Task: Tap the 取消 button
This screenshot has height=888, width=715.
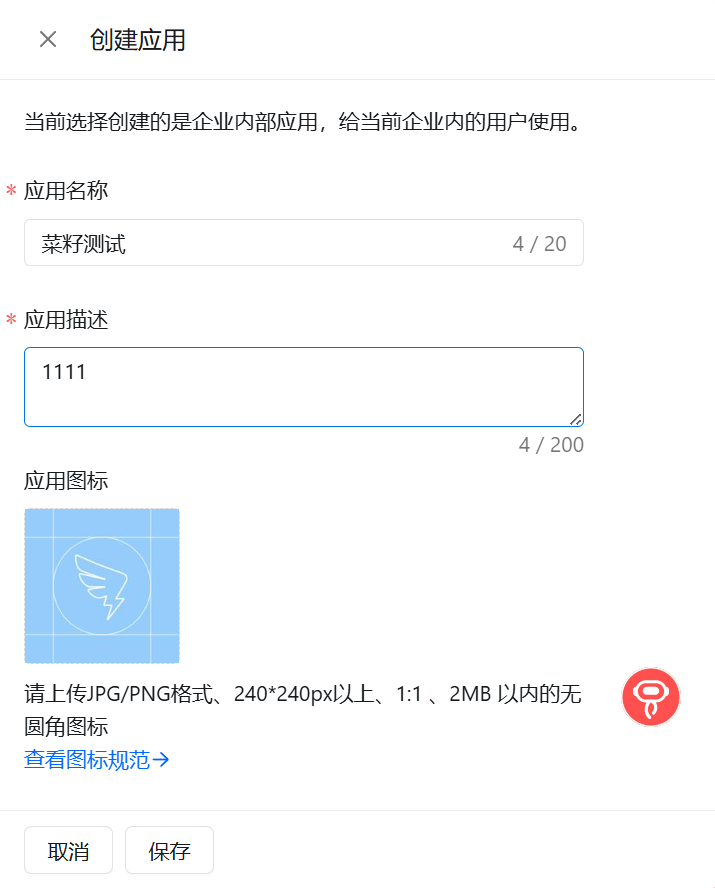Action: coord(68,851)
